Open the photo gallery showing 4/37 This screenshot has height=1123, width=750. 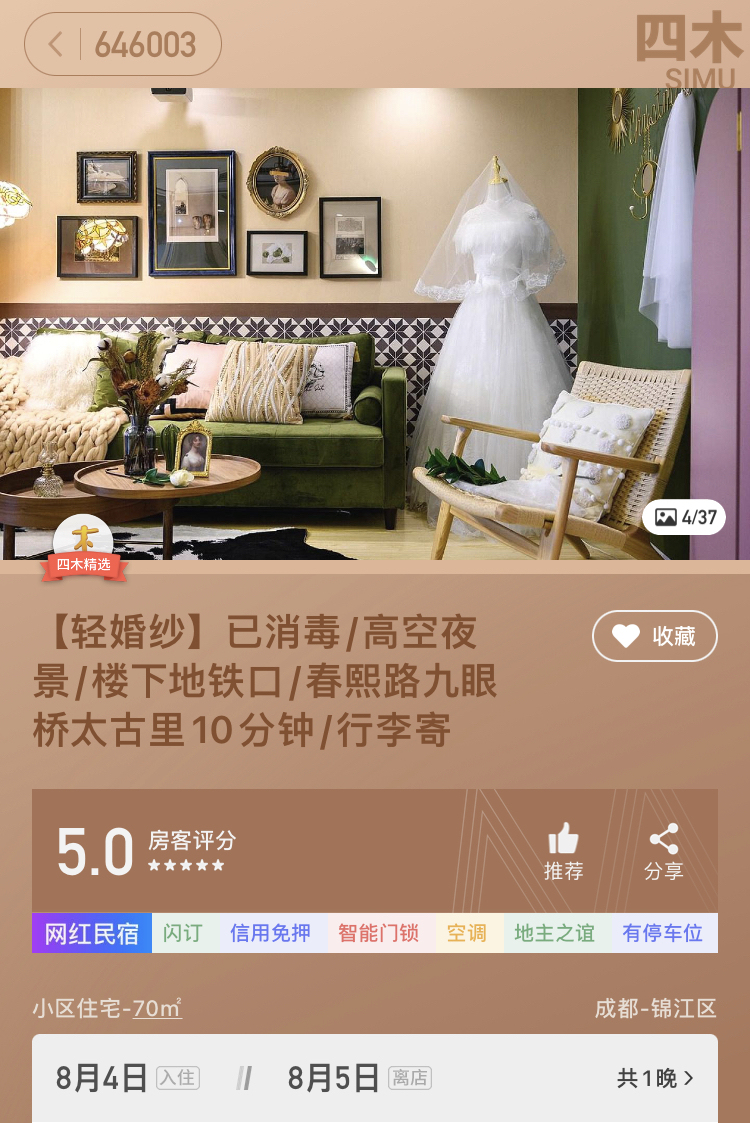pyautogui.click(x=685, y=517)
